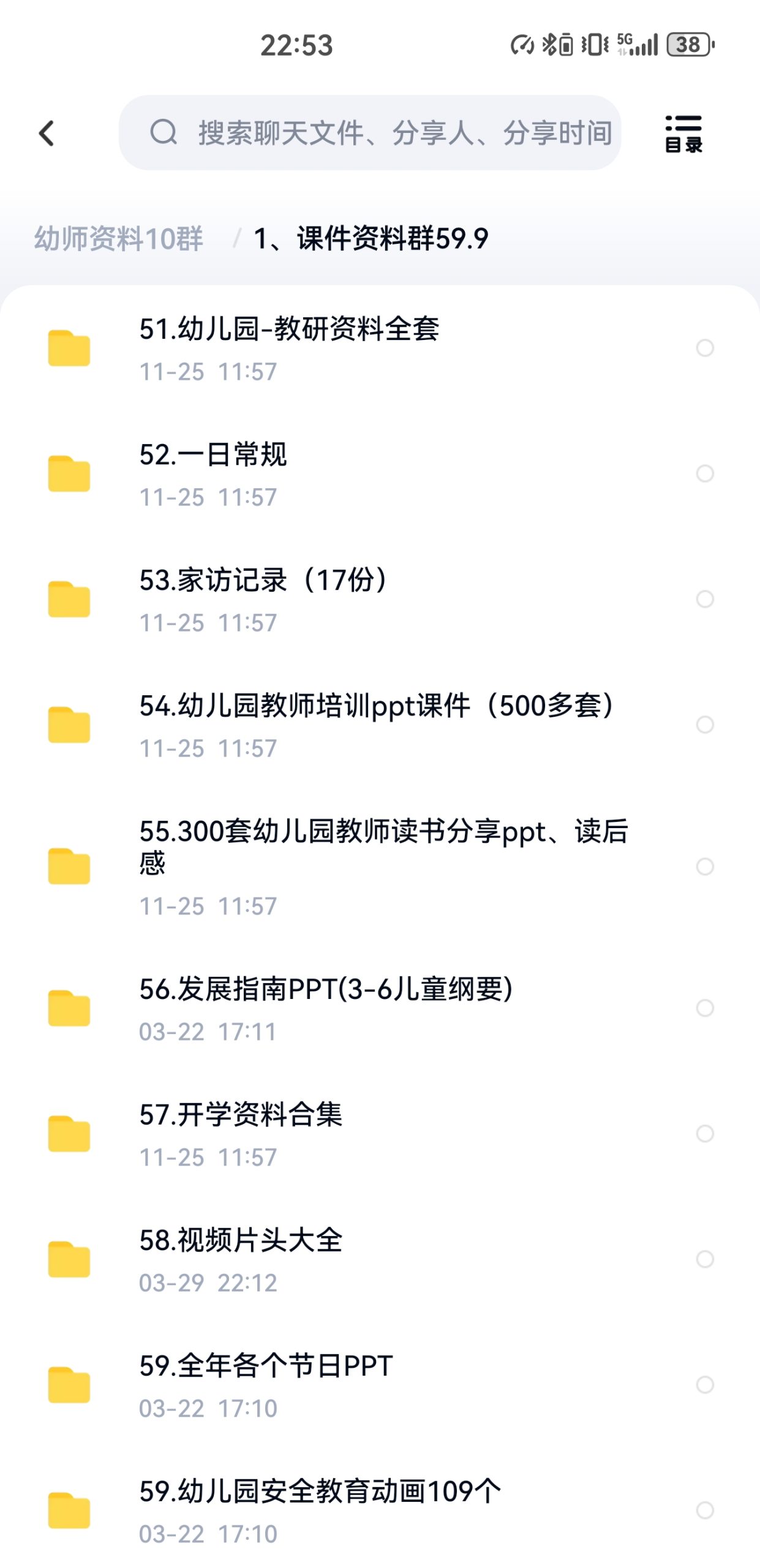The height and width of the screenshot is (1568, 760).
Task: Tick the selection circle for 53.家访记录
Action: (x=705, y=599)
